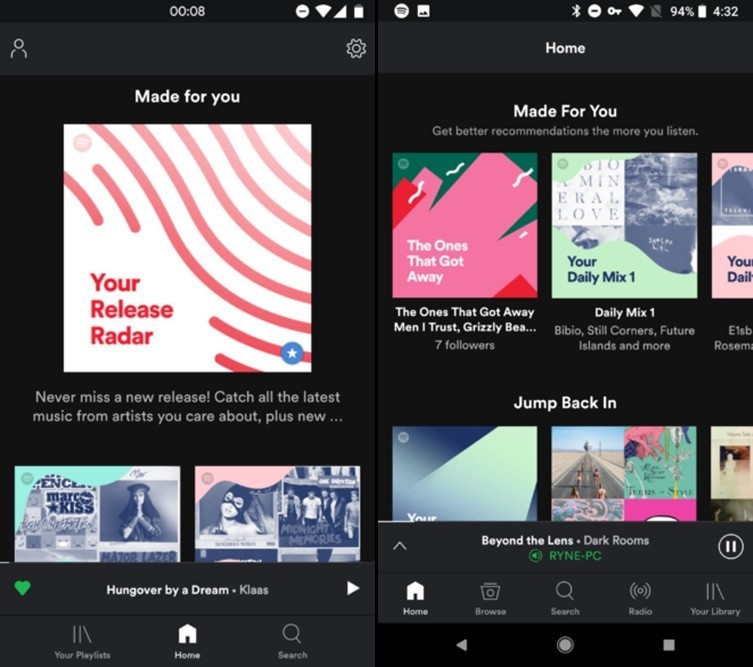Viewport: 753px width, 667px height.
Task: Switch to the Browse tab
Action: [x=490, y=598]
